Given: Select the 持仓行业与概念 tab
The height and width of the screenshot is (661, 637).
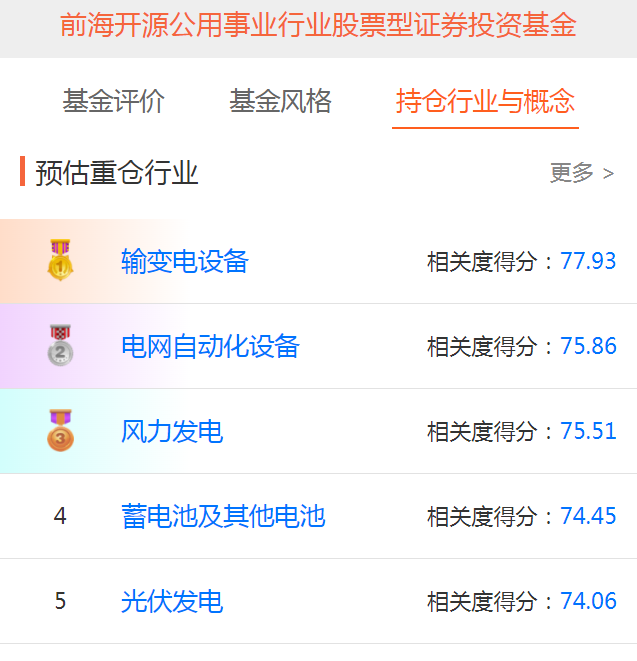Looking at the screenshot, I should pos(485,102).
